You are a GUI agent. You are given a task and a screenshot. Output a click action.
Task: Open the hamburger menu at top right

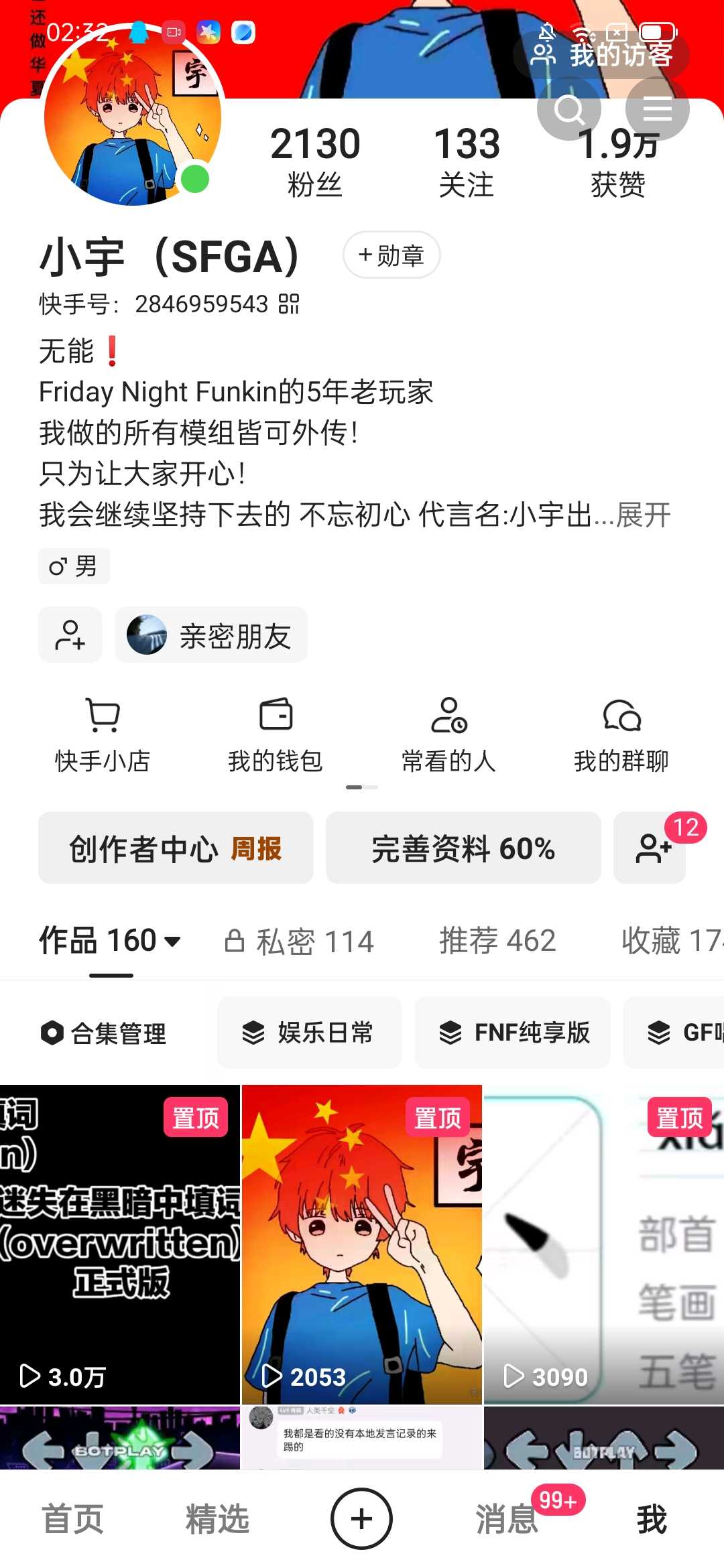(657, 109)
